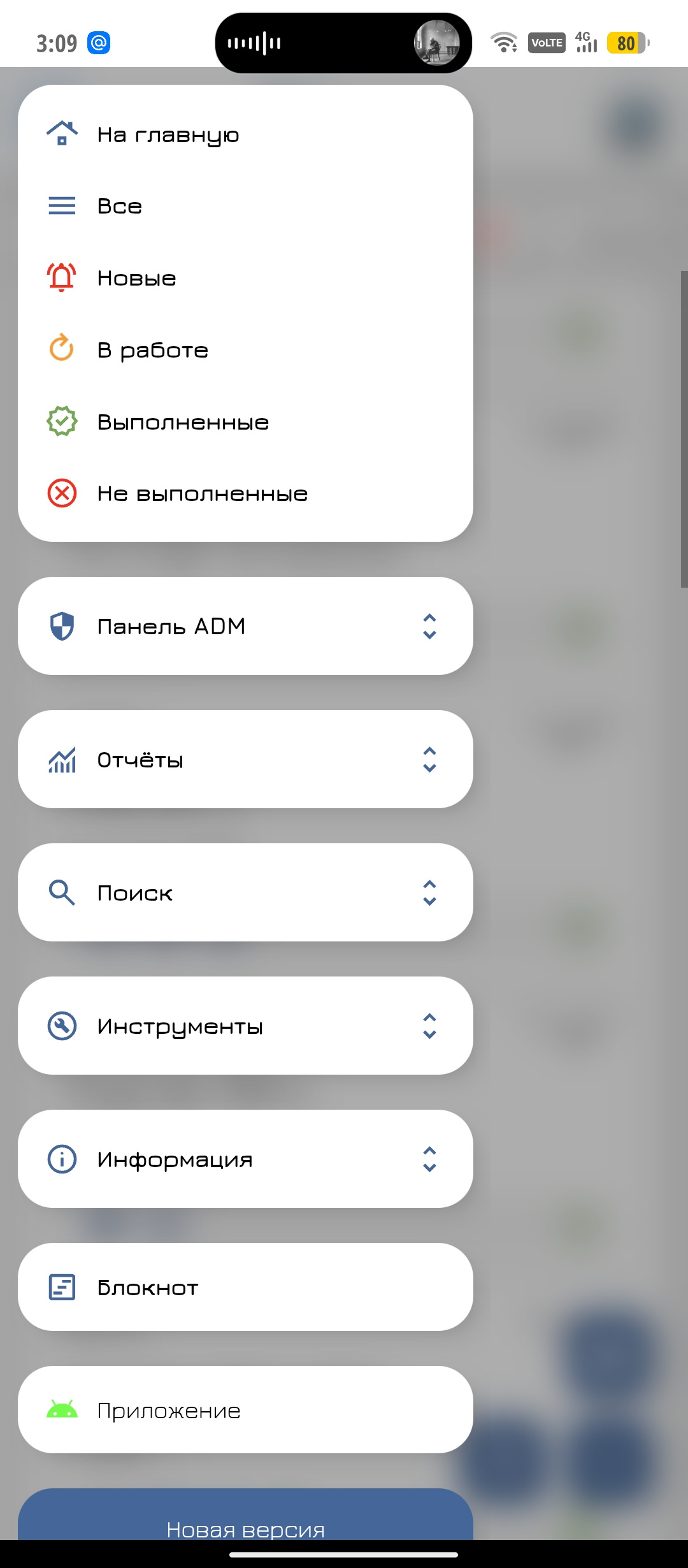Go to На главную home page
Image resolution: width=688 pixels, height=1568 pixels.
click(168, 134)
